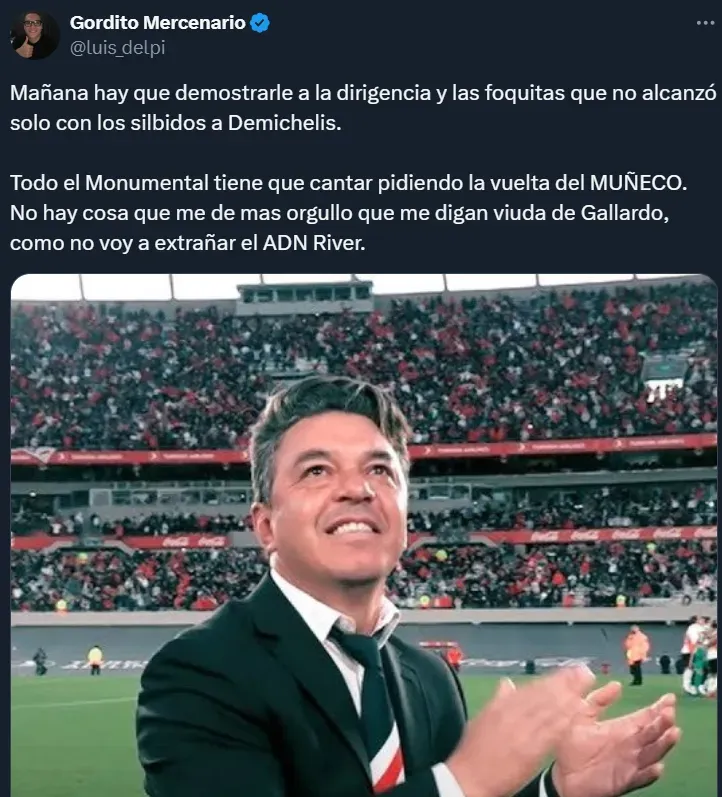The width and height of the screenshot is (722, 797).
Task: Open the attached stadium photo
Action: click(x=364, y=535)
